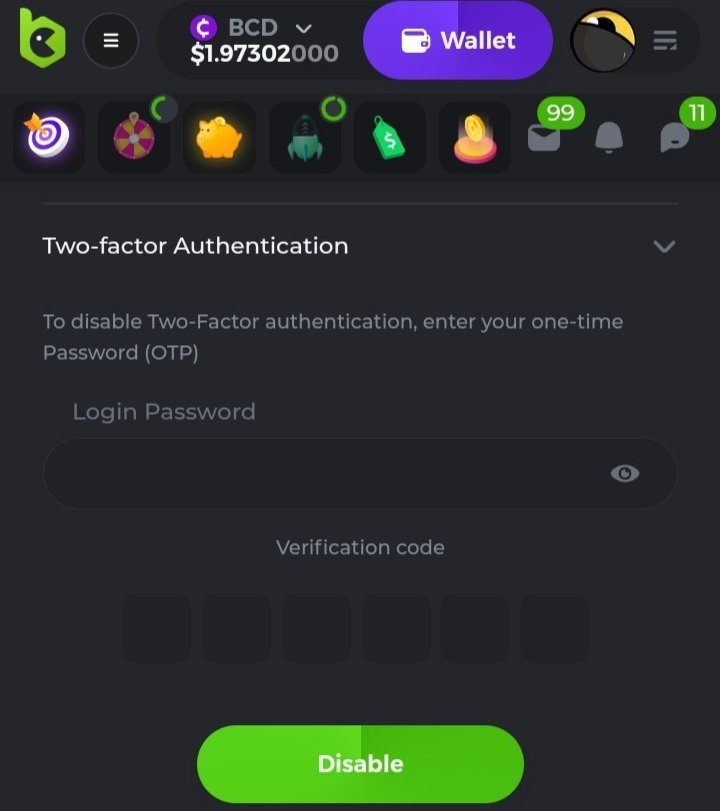Tap the first verification code box

pos(156,628)
